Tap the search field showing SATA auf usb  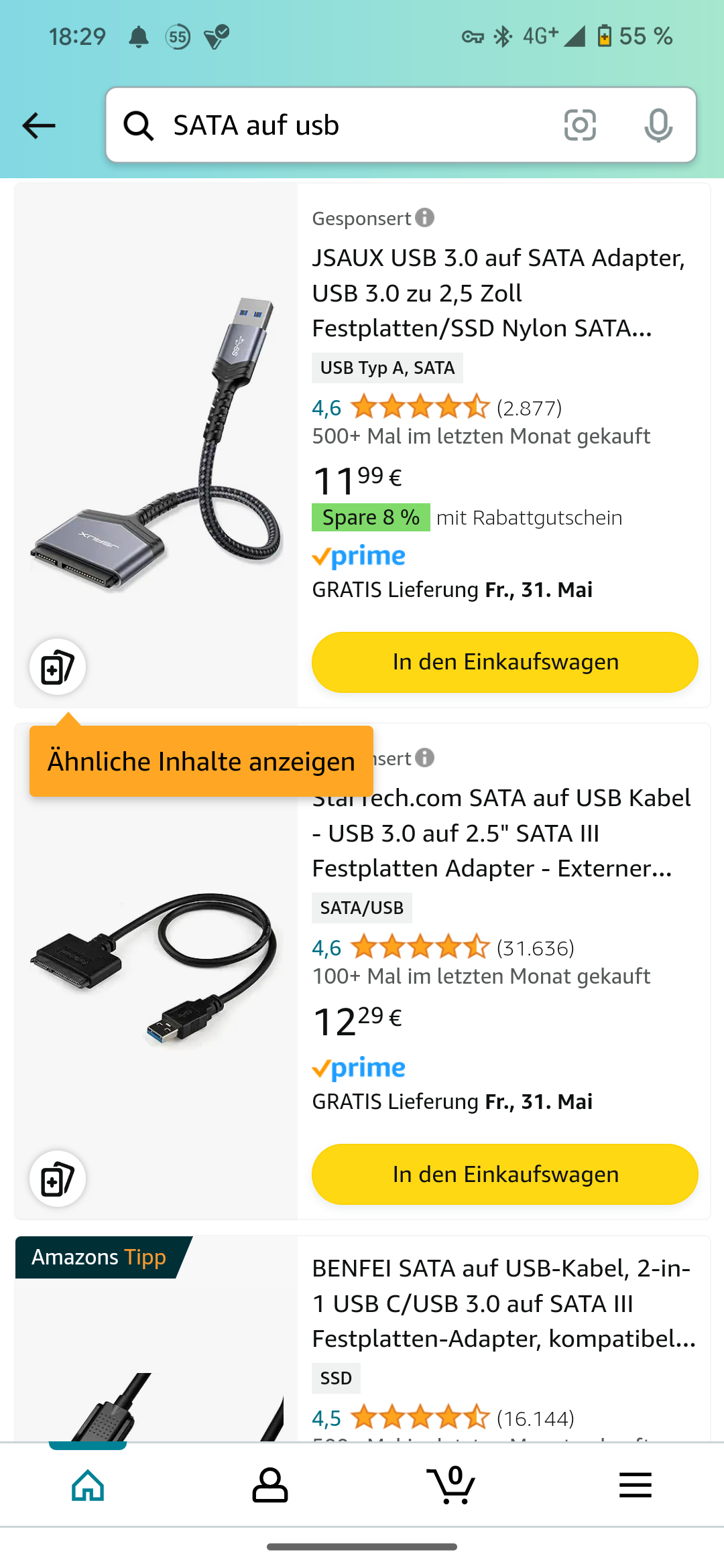click(349, 125)
